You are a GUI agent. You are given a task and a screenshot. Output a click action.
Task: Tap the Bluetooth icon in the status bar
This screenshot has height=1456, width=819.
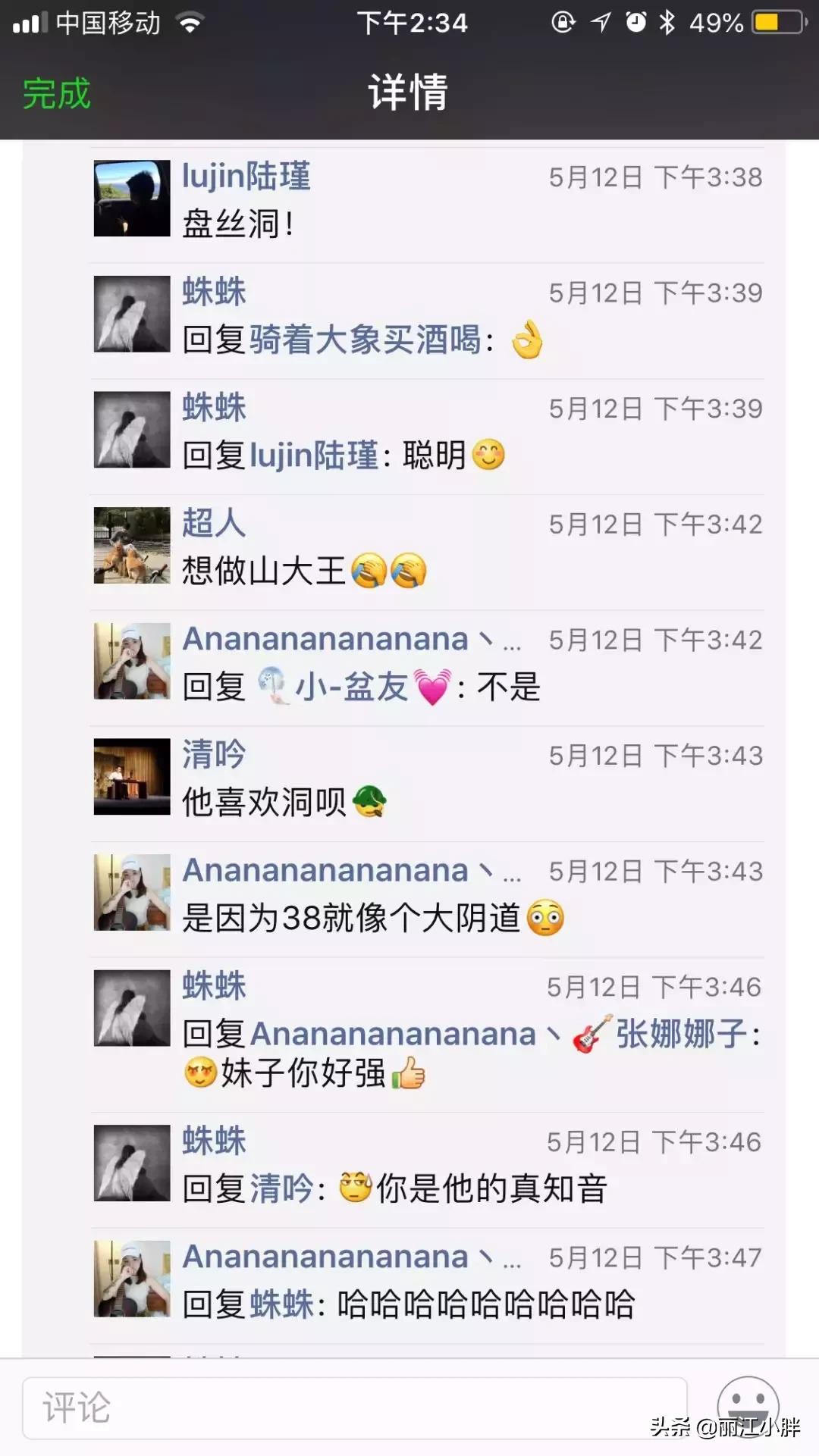tap(667, 21)
